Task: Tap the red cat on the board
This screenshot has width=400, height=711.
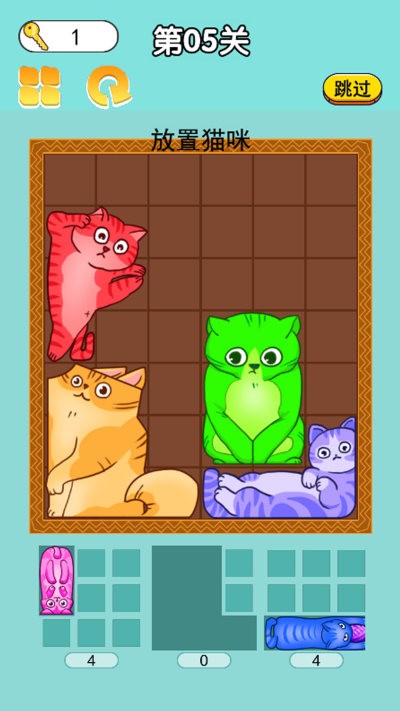Action: click(x=96, y=284)
